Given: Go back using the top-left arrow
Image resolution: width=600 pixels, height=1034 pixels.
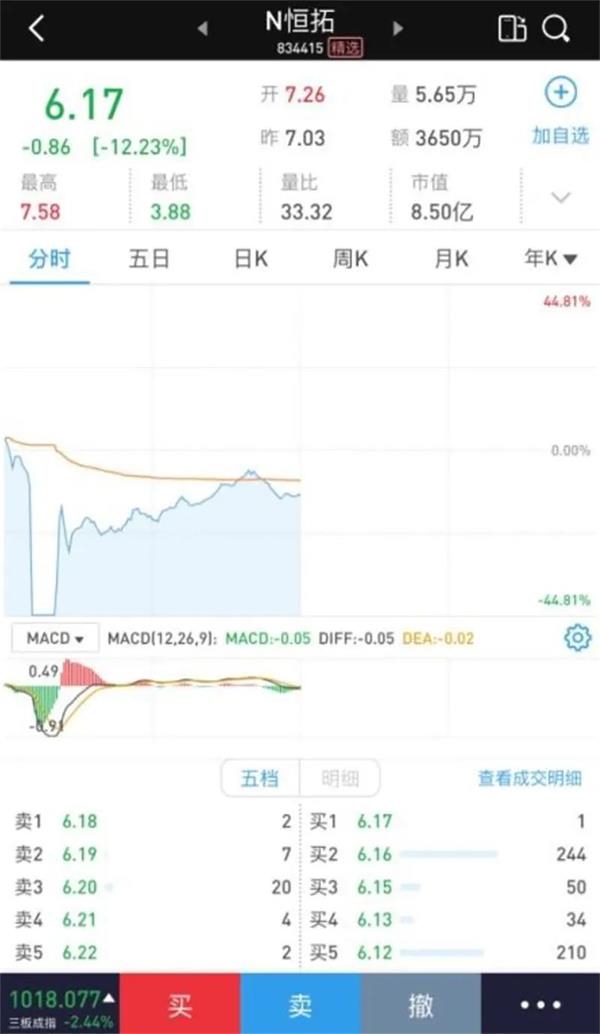Looking at the screenshot, I should pos(37,28).
